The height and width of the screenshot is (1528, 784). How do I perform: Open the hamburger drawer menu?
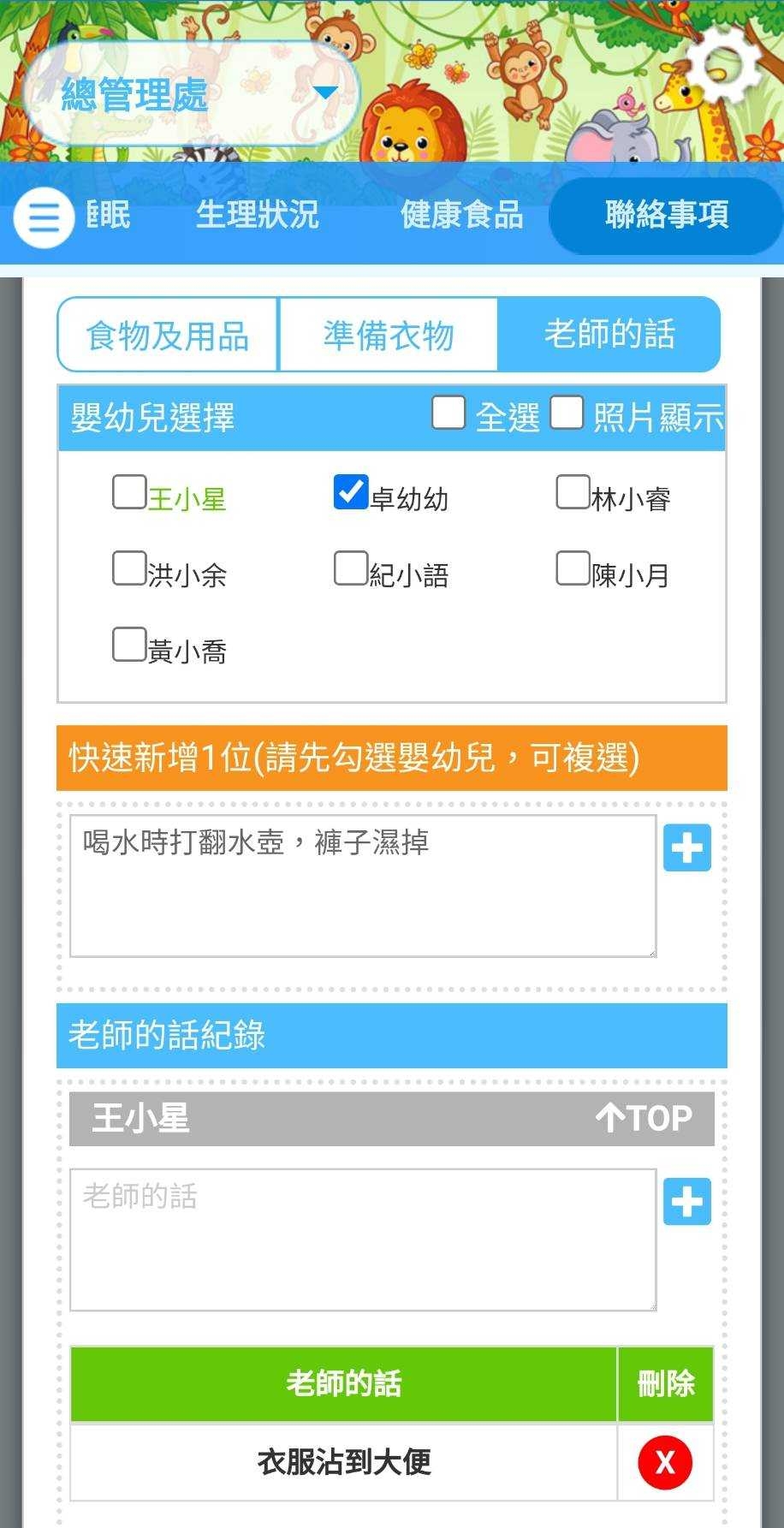pyautogui.click(x=43, y=217)
